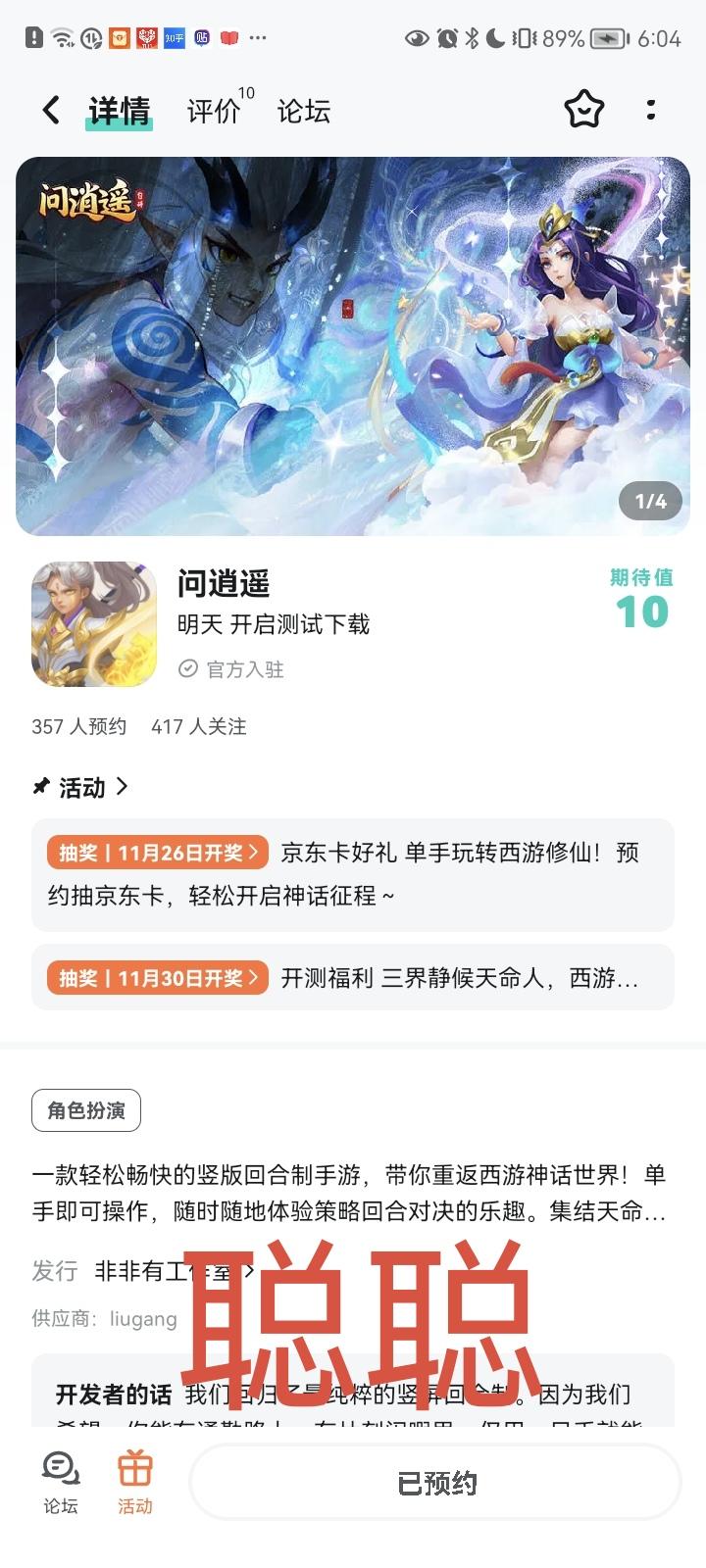Expand the 活动 section via its chevron
The image size is (706, 1568).
pos(121,787)
